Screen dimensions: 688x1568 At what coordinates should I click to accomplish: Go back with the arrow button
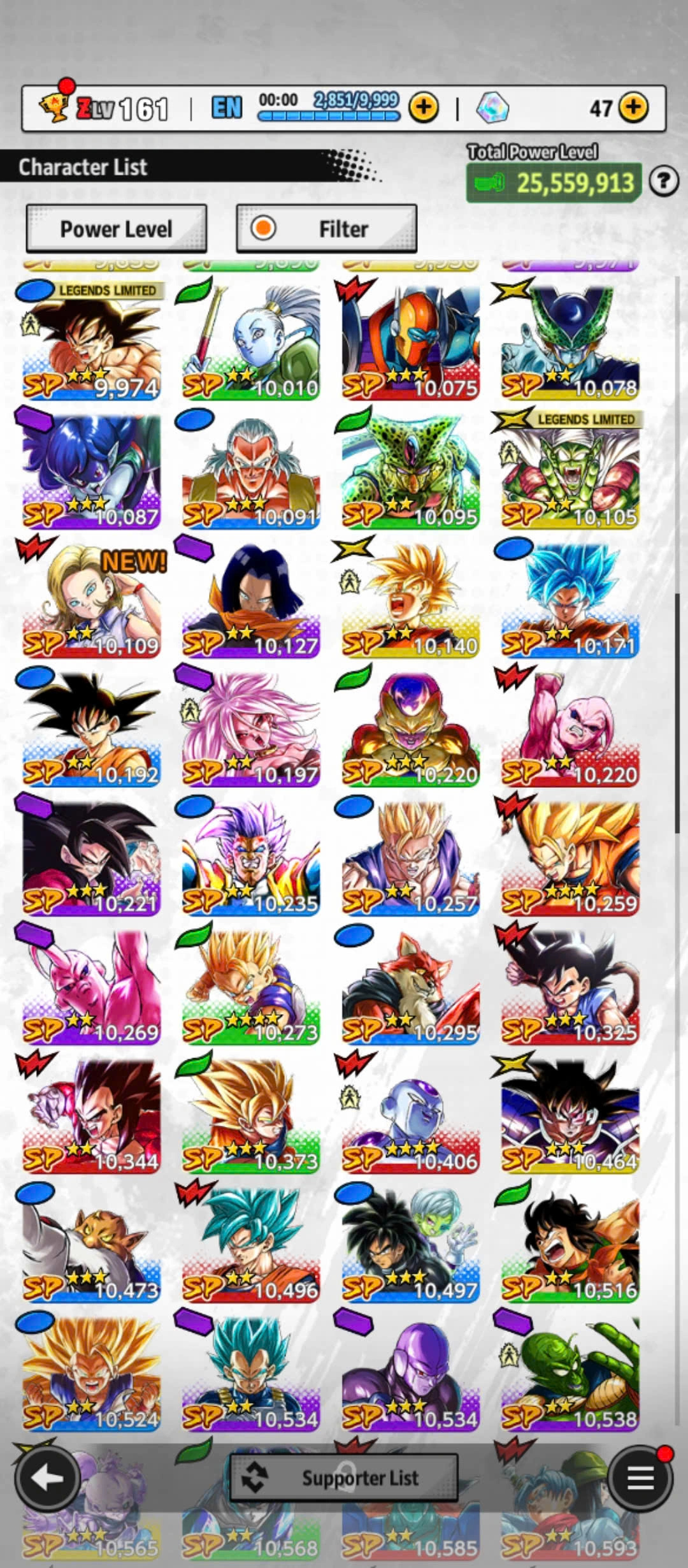[47, 1477]
